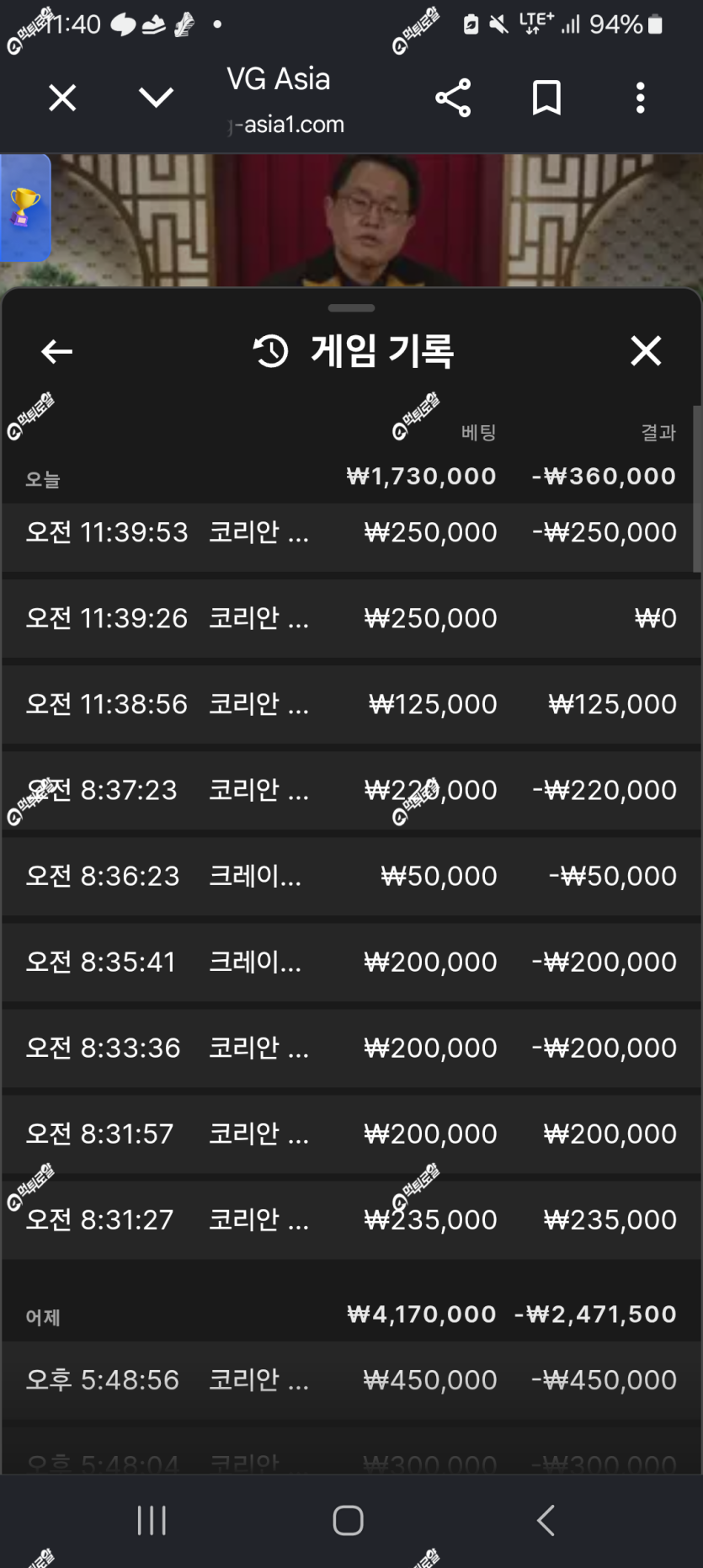This screenshot has width=703, height=1568.
Task: Open the 오전 8:37:23 game record
Action: click(350, 791)
